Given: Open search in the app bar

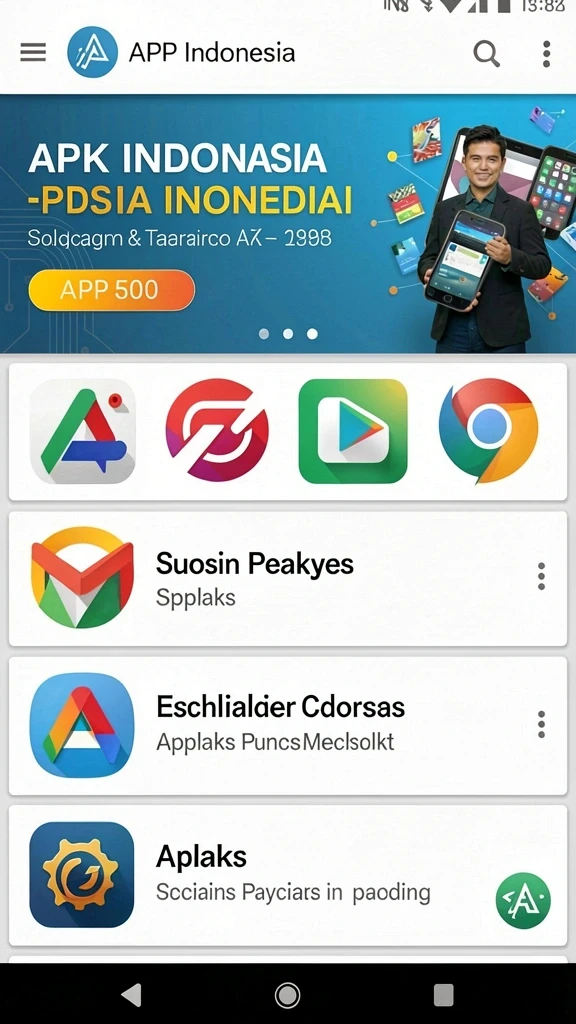Looking at the screenshot, I should pos(487,54).
